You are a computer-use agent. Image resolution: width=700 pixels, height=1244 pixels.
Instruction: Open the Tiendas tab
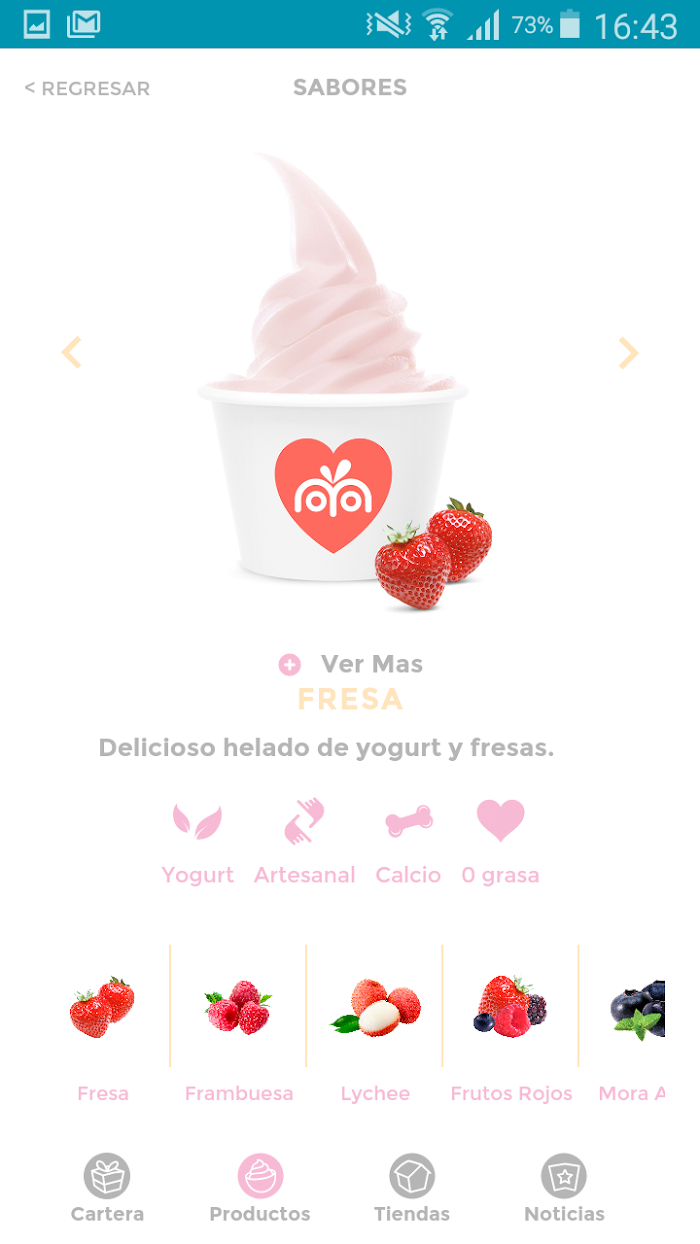click(412, 1189)
